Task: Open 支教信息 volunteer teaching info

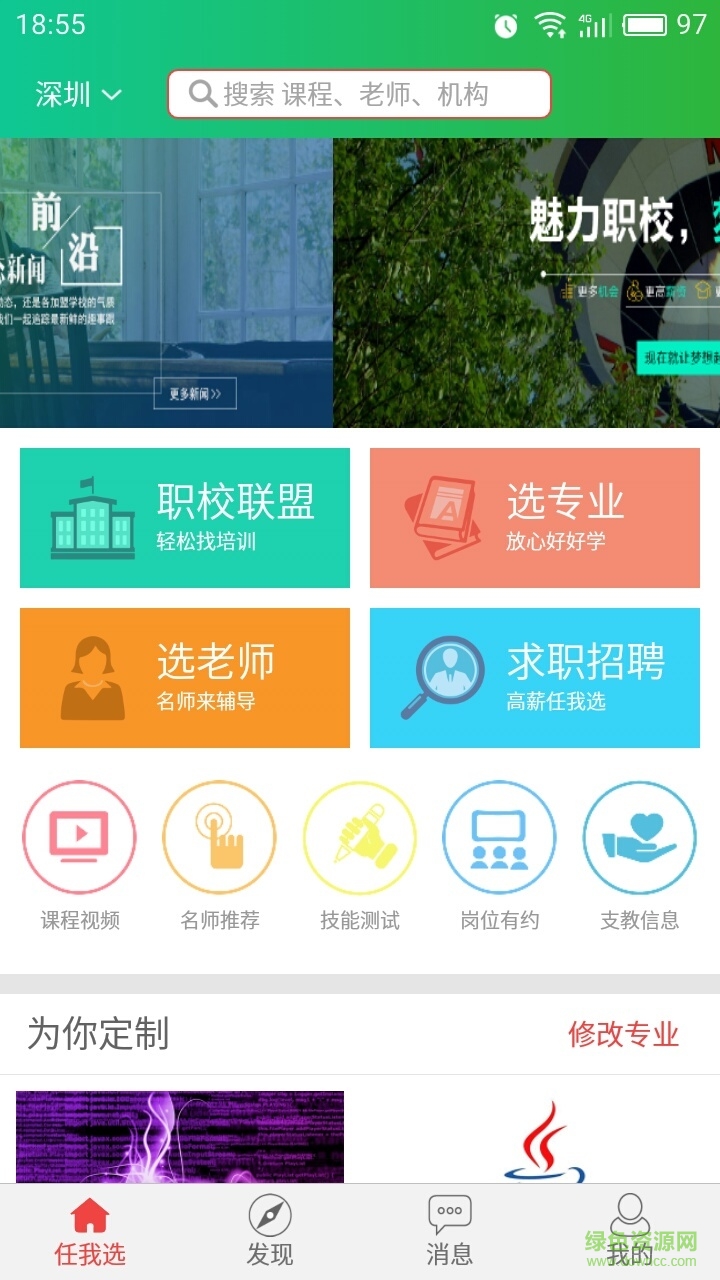Action: tap(640, 840)
